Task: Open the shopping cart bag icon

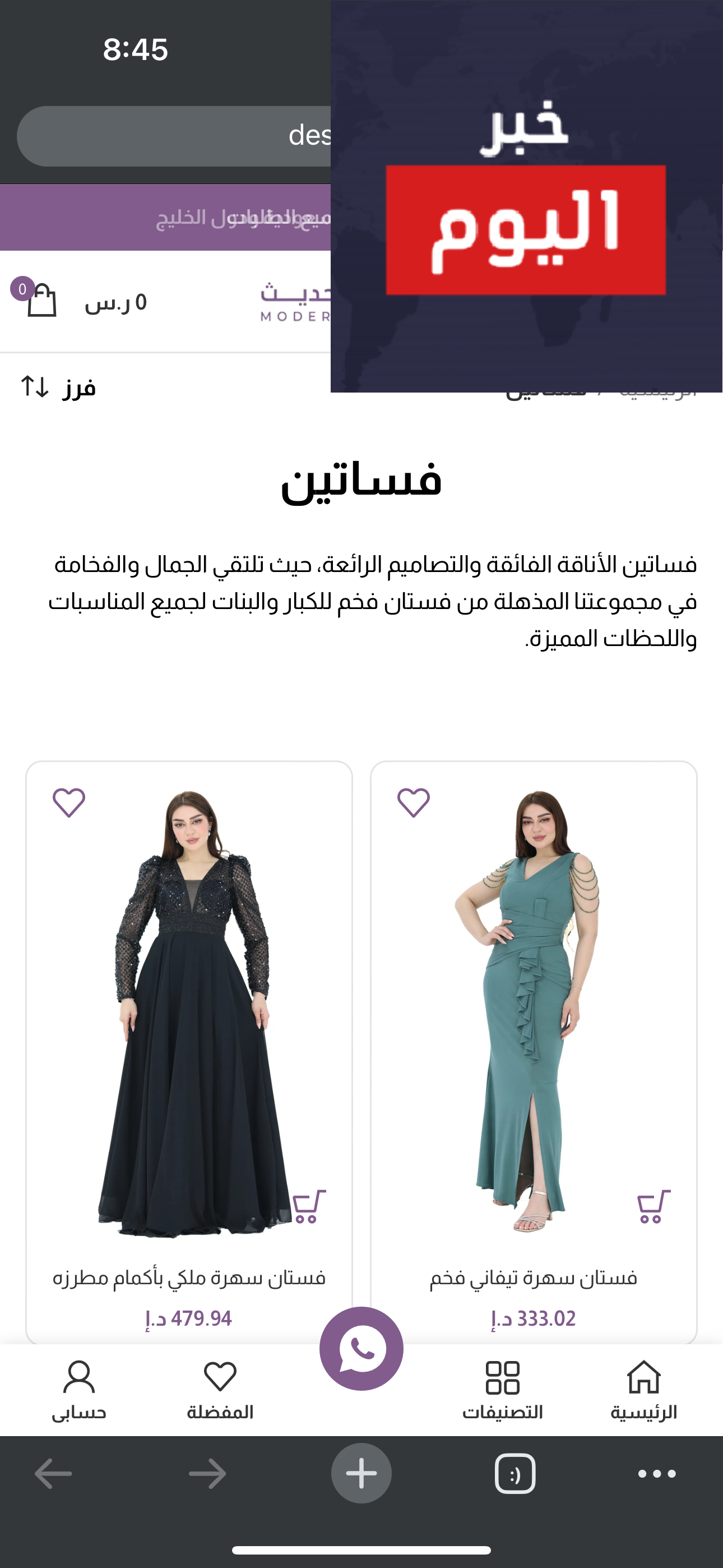Action: pyautogui.click(x=41, y=301)
